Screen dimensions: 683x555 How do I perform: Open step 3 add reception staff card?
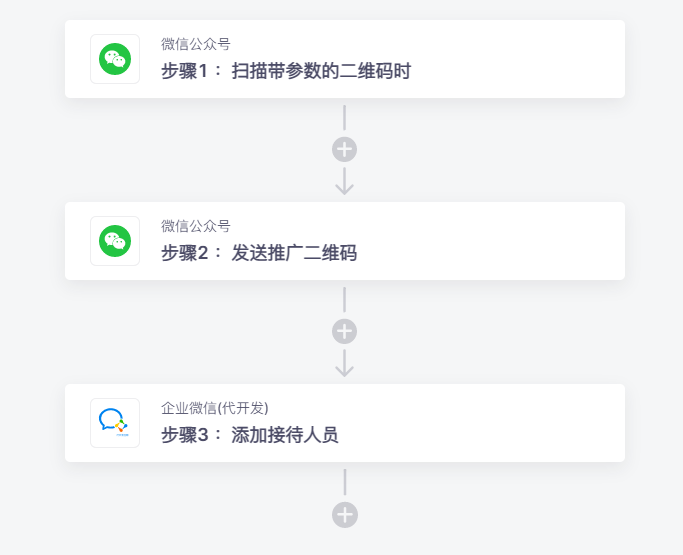coord(344,423)
